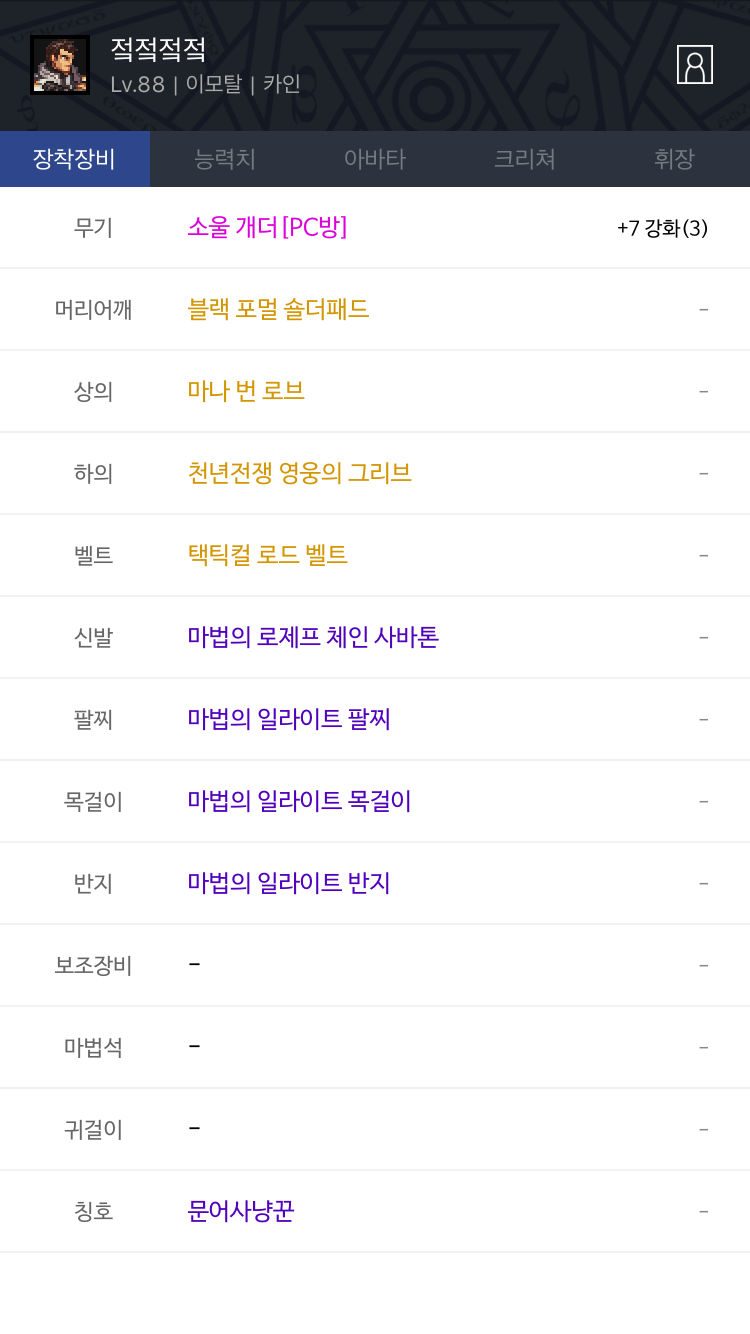View details of 블랙 포멀 숄더패드
Viewport: 750px width, 1334px height.
(x=278, y=309)
